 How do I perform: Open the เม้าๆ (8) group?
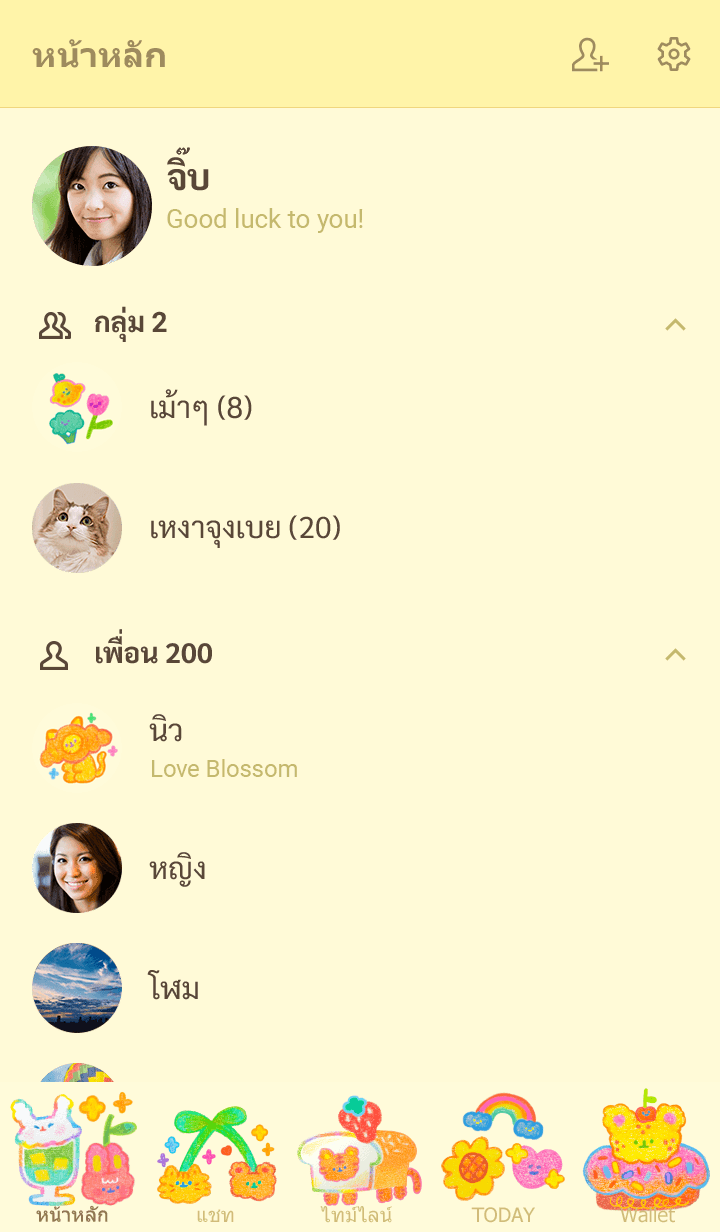click(200, 408)
